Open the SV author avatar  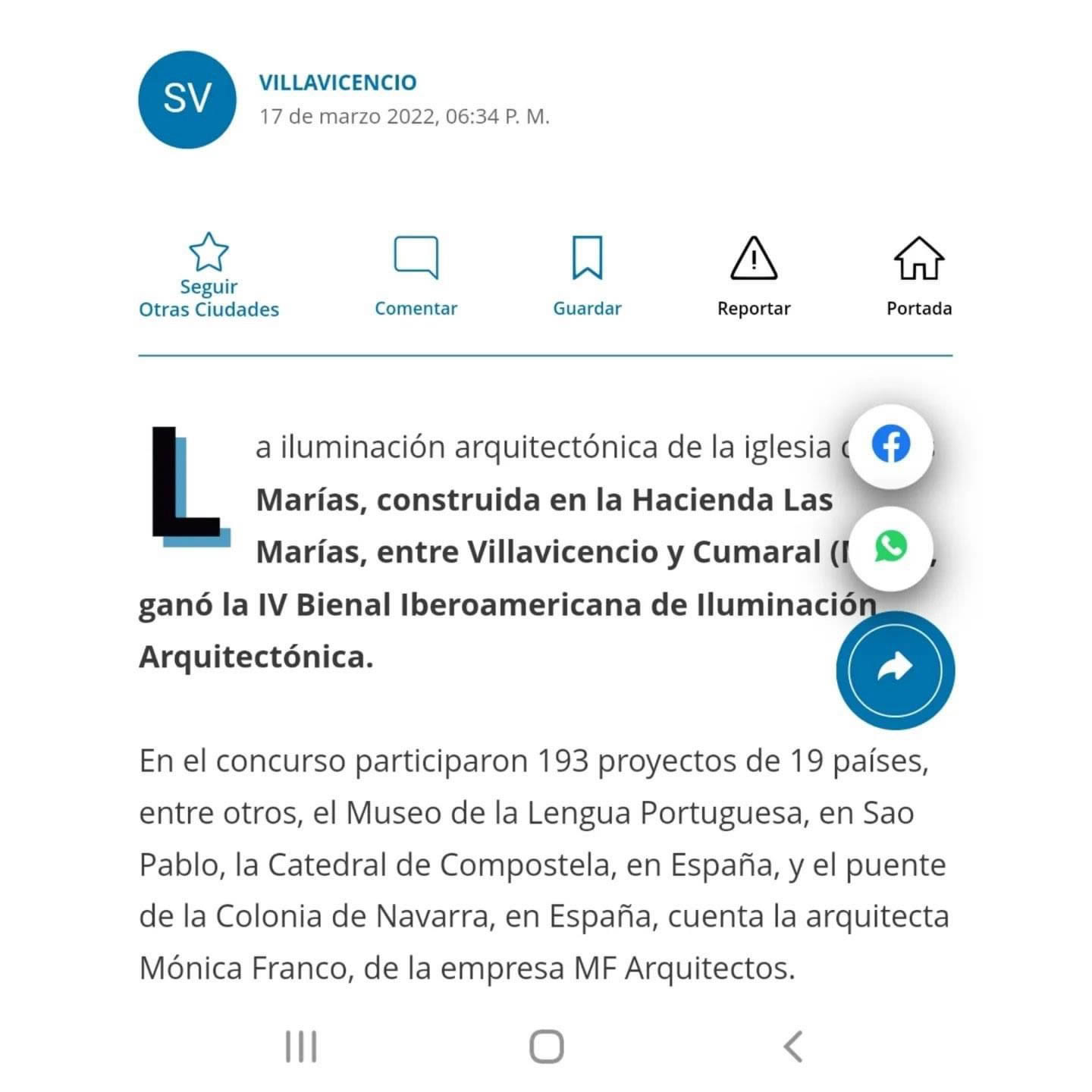click(x=187, y=99)
